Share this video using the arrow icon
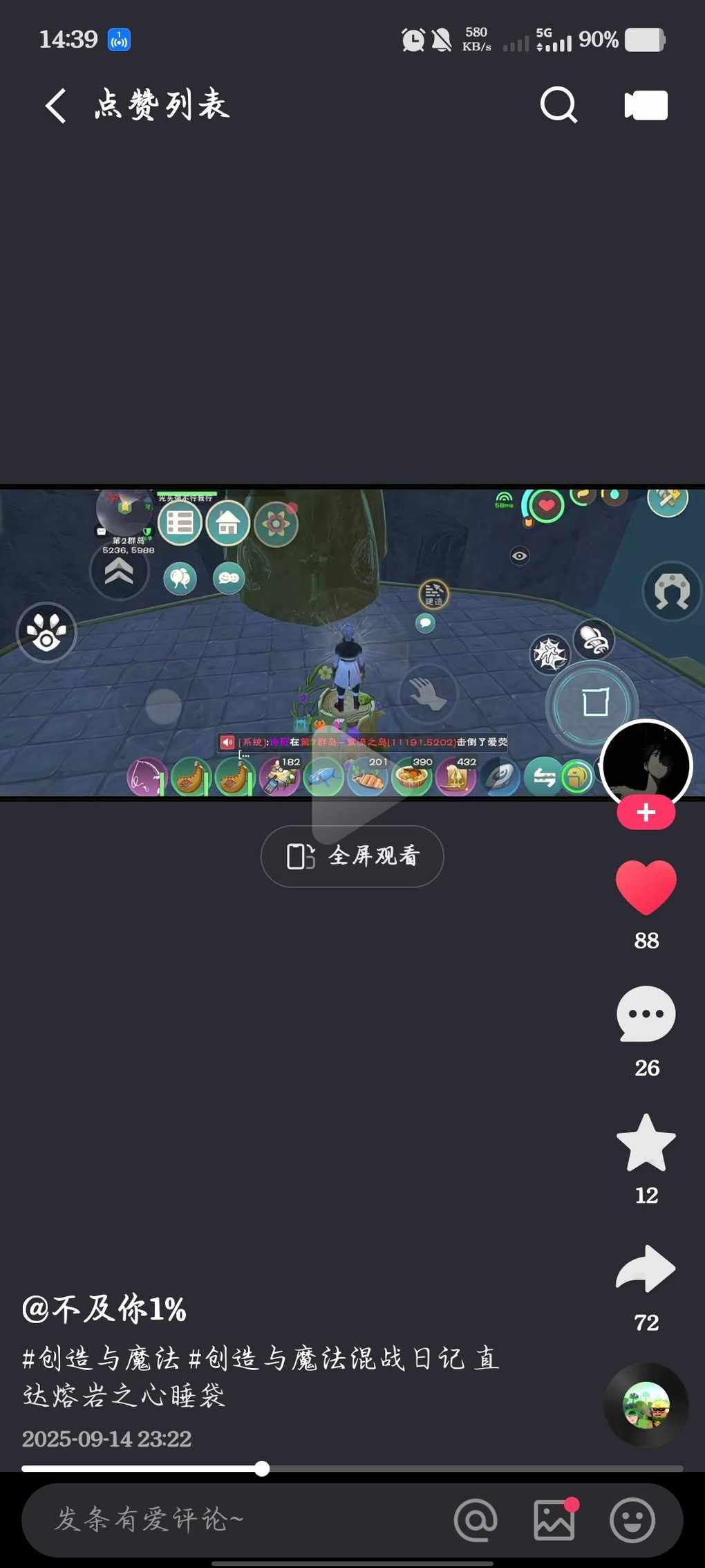Screen dimensions: 705x1568 click(x=646, y=1269)
